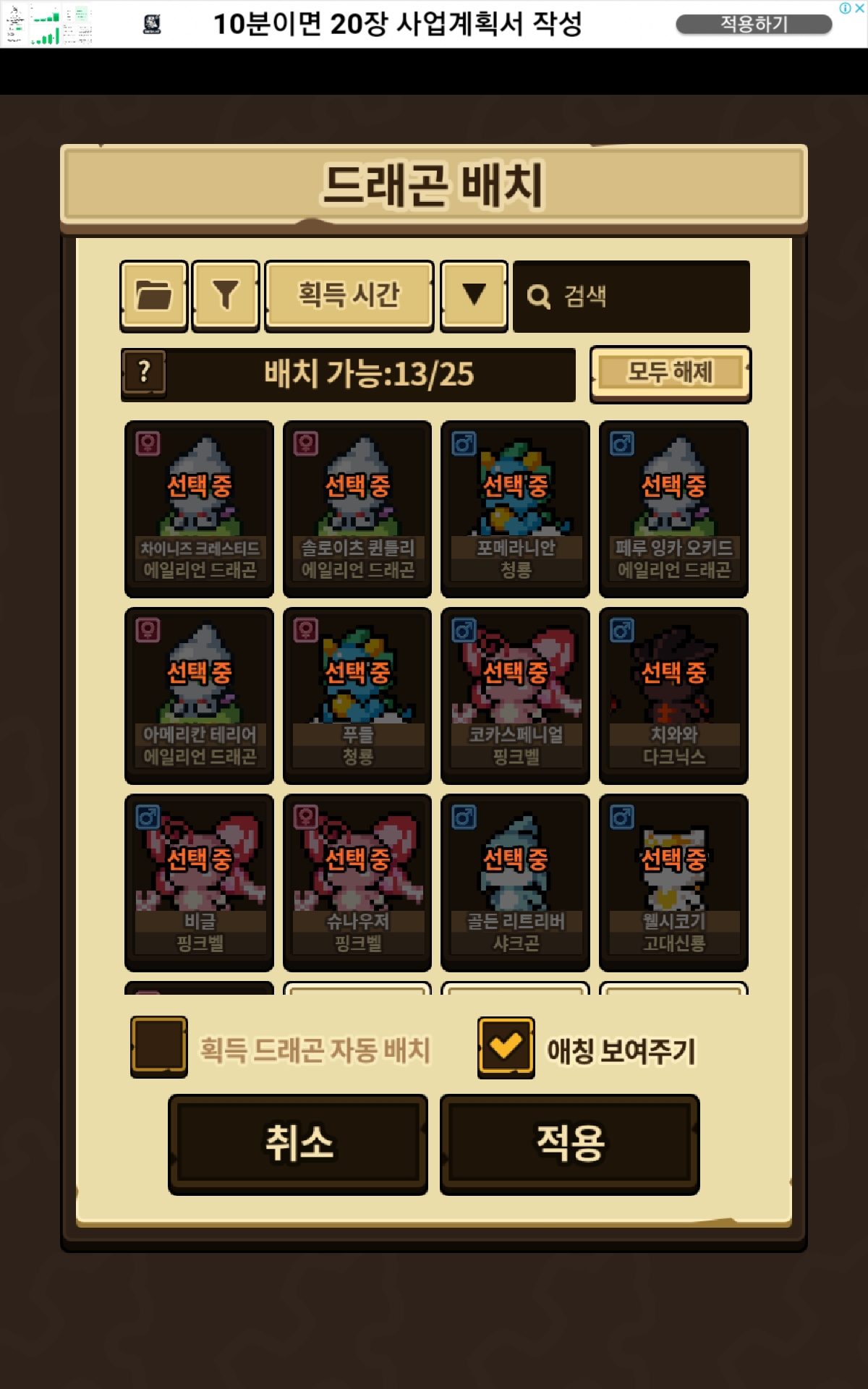Open the dragon filter funnel
868x1389 pixels.
coord(225,295)
